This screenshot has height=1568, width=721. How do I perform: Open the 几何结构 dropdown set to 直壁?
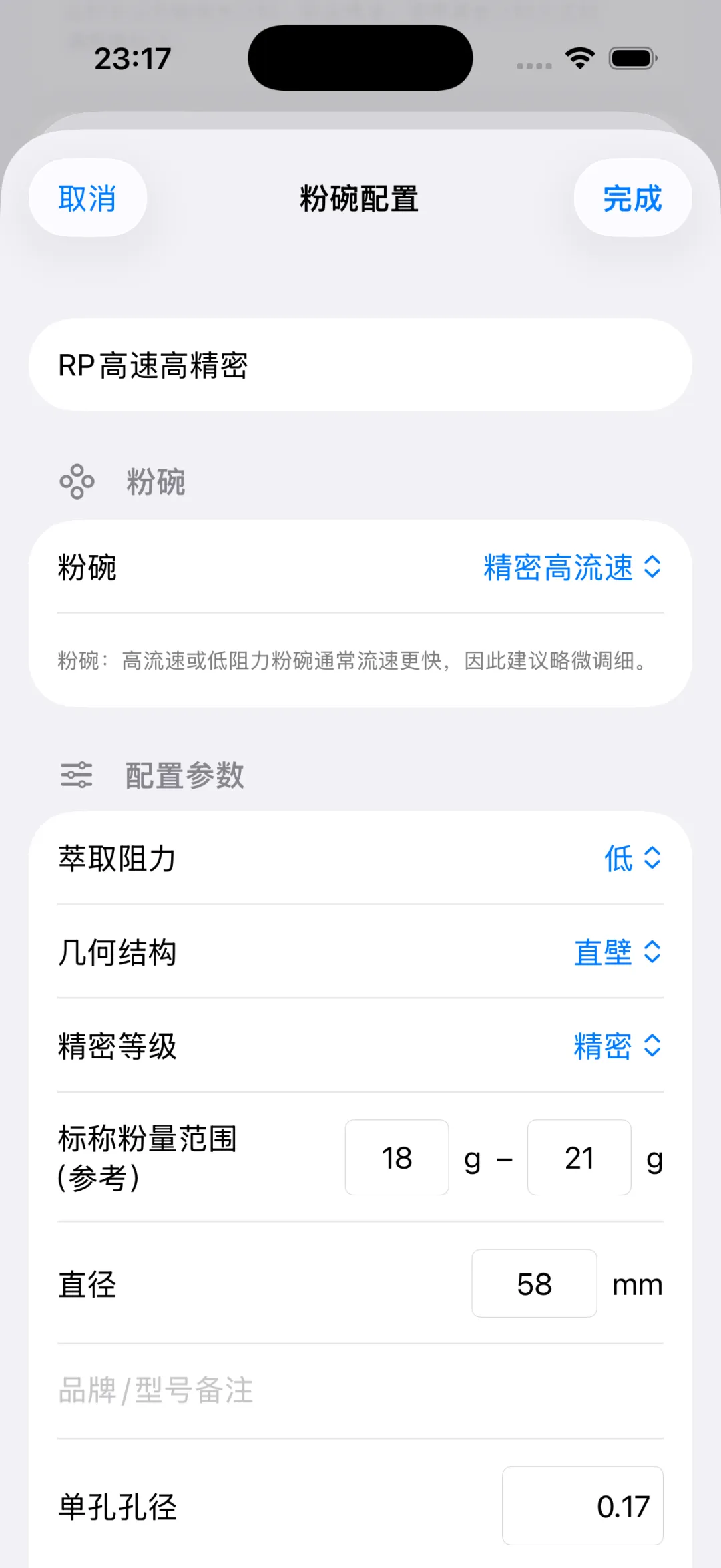pyautogui.click(x=618, y=952)
